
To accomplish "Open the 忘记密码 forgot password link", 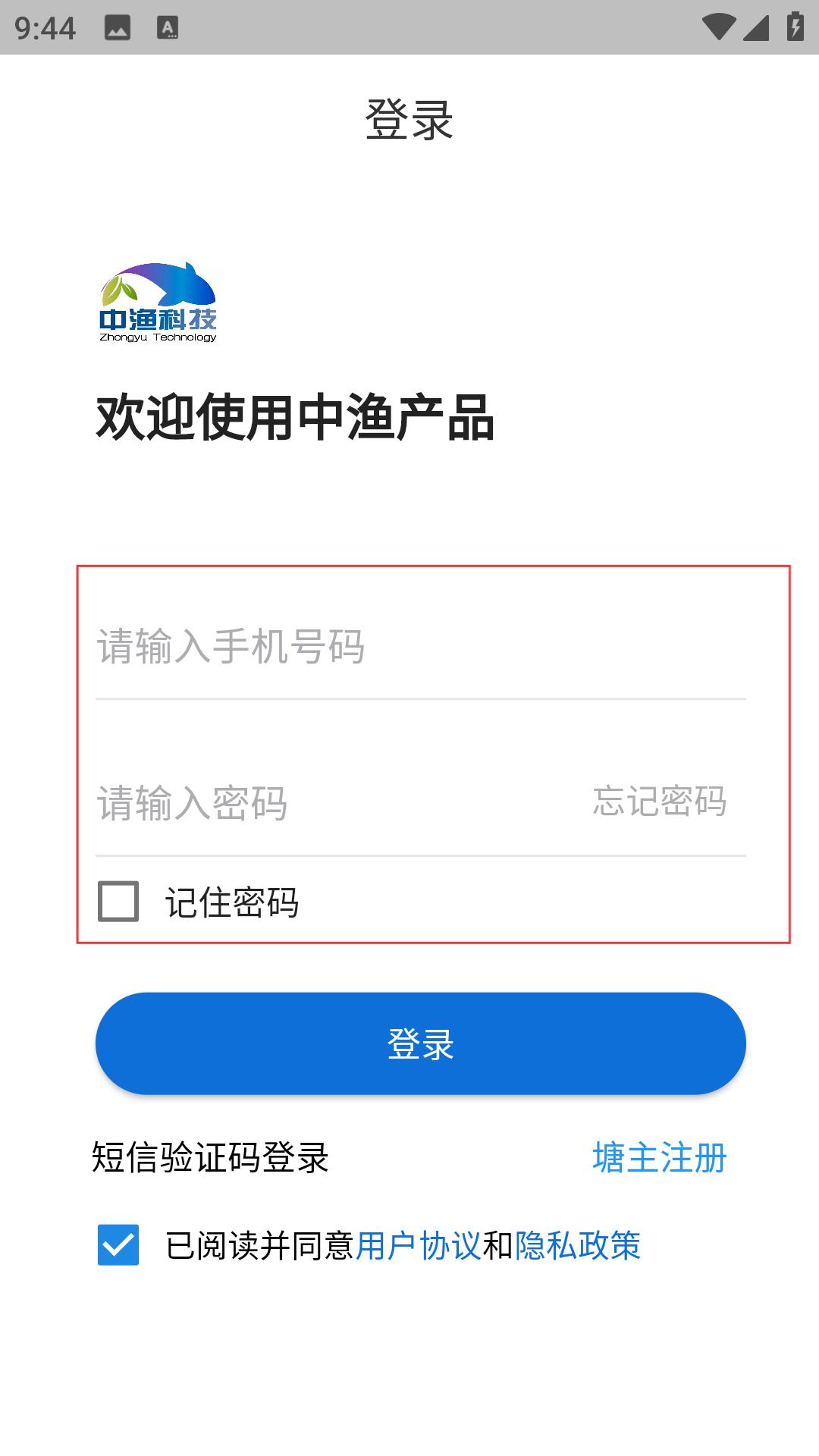I will (x=660, y=802).
